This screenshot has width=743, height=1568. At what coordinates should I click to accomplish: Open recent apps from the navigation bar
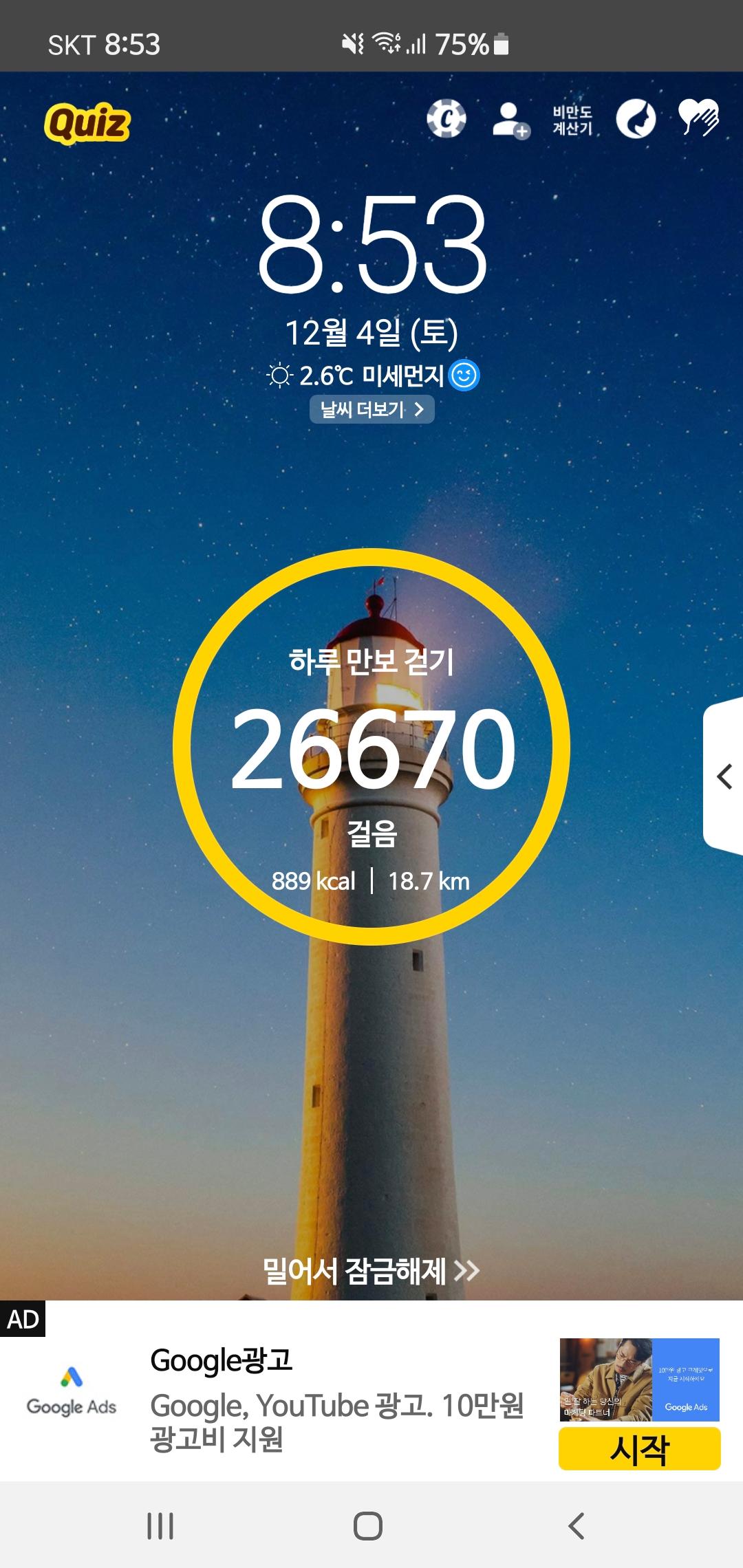[160, 1526]
